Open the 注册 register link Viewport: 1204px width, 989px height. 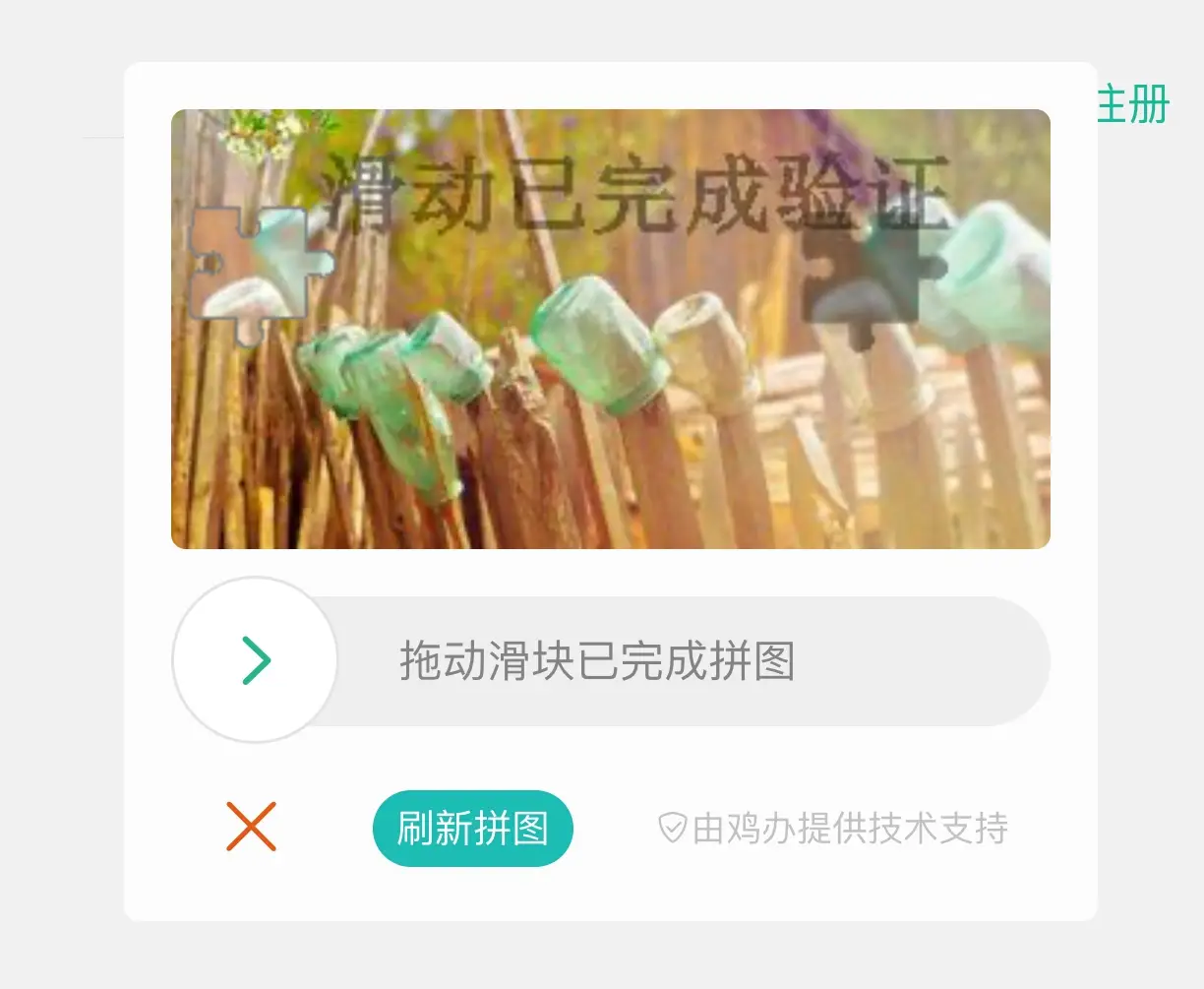pos(1133,104)
